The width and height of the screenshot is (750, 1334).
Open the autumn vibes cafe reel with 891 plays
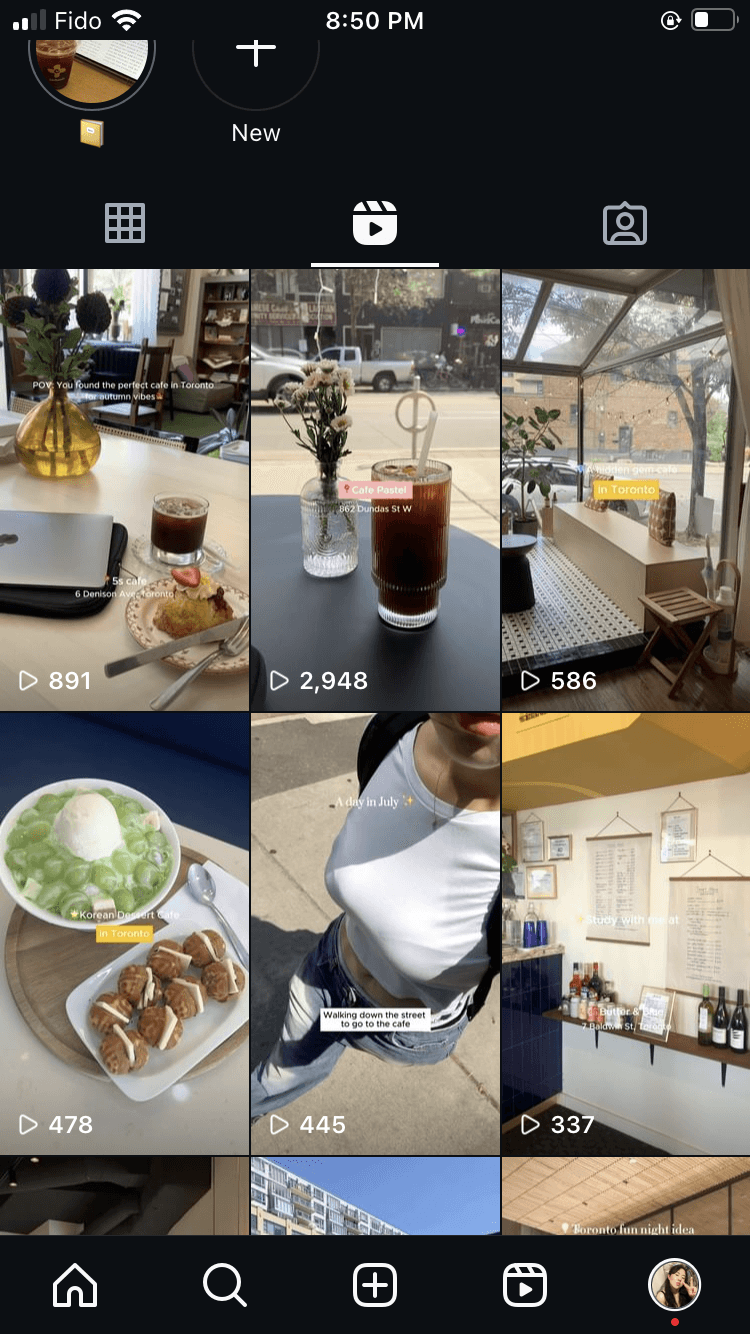click(x=125, y=480)
